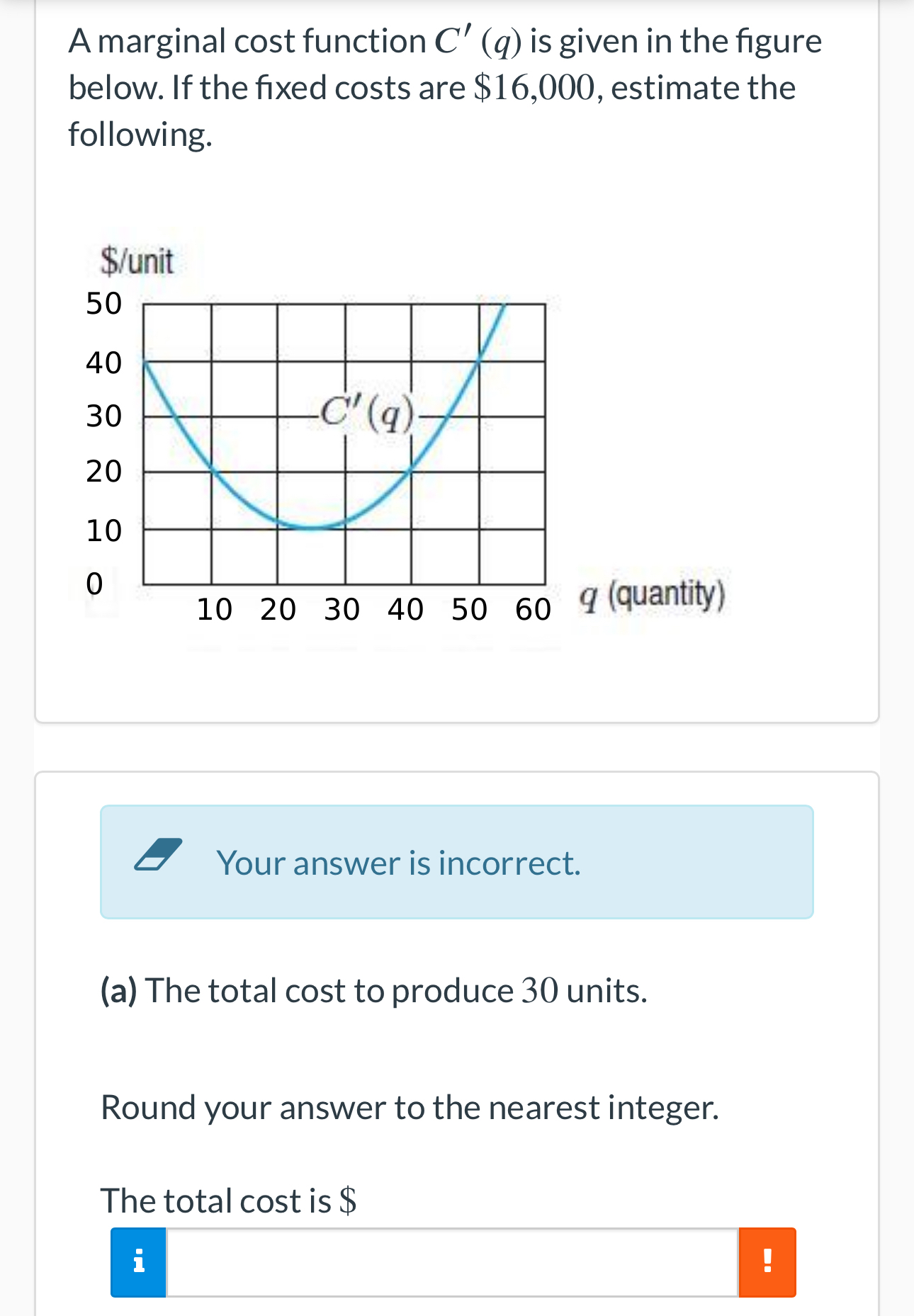The width and height of the screenshot is (914, 1316).
Task: Click the q (quantity) axis label
Action: pyautogui.click(x=652, y=595)
